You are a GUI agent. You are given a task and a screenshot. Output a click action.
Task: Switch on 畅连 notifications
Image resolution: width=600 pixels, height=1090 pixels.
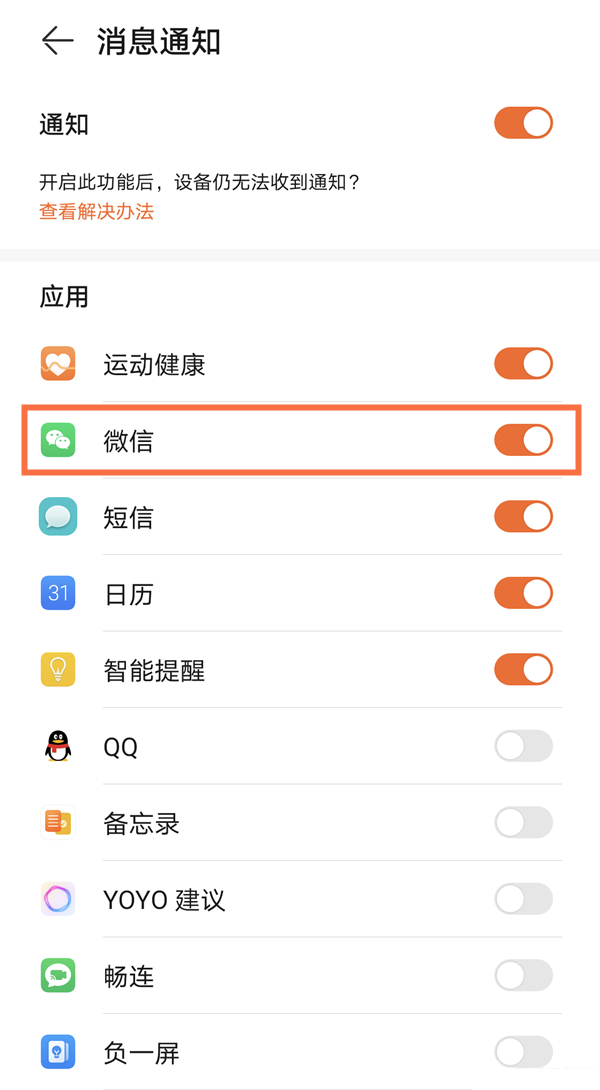pos(523,975)
